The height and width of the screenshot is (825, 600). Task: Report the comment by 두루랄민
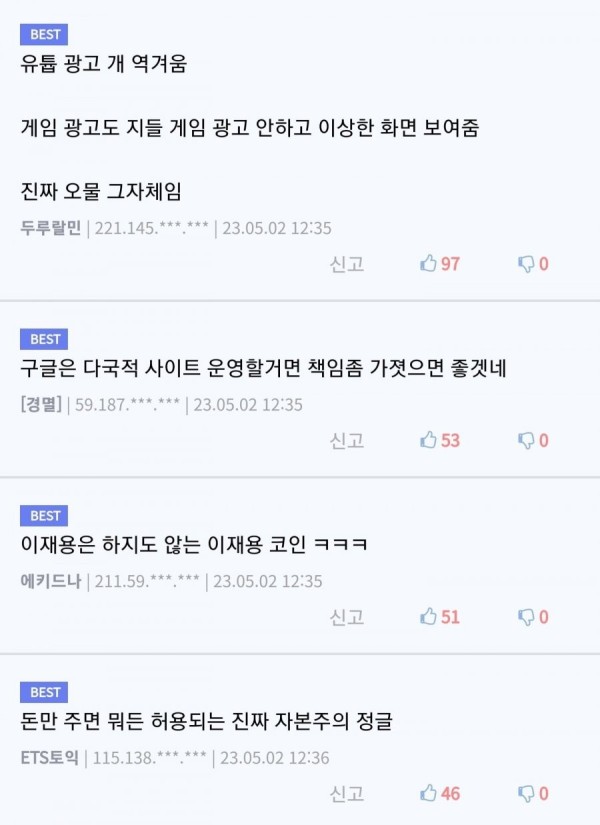point(347,264)
